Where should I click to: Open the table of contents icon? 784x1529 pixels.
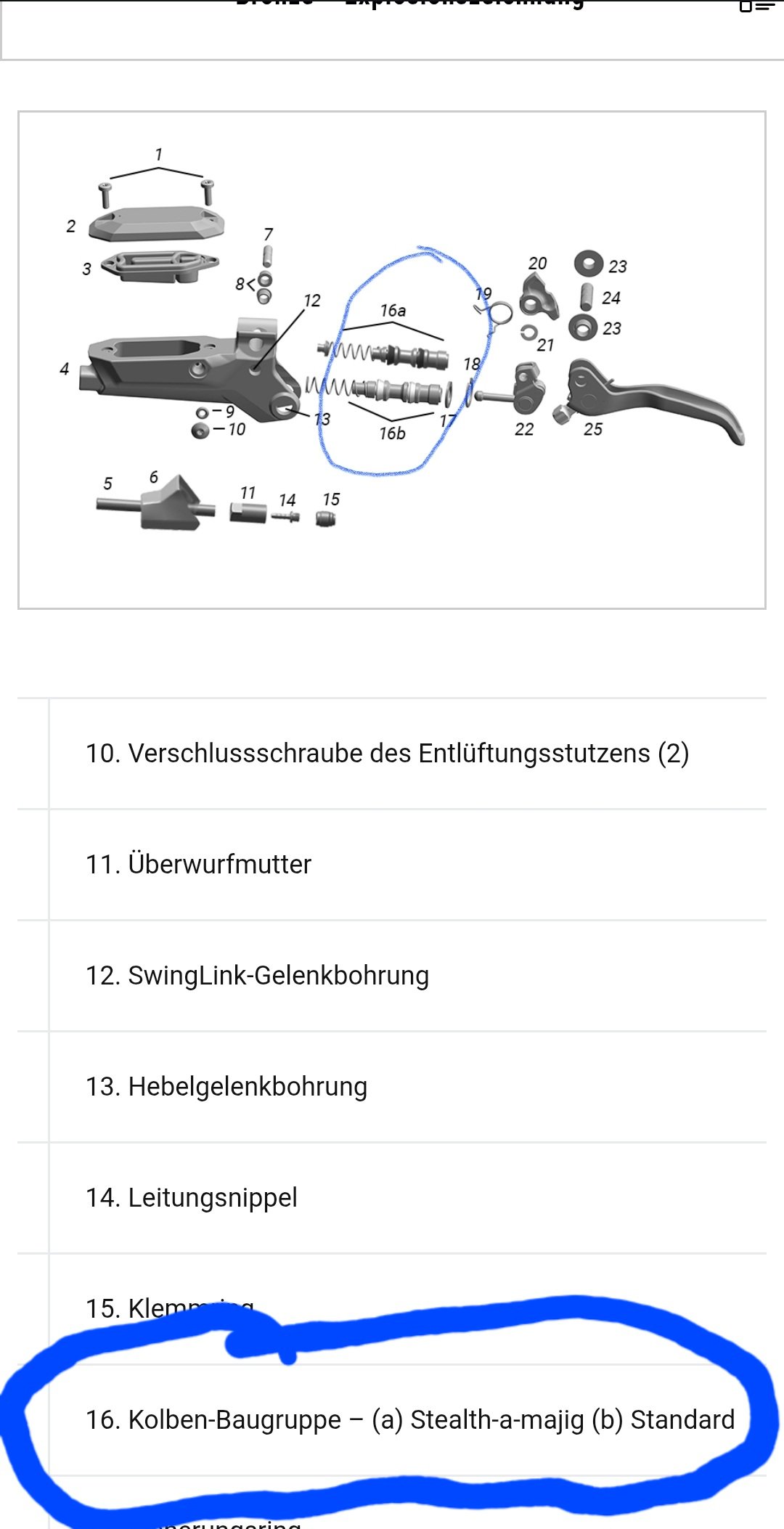(756, 7)
